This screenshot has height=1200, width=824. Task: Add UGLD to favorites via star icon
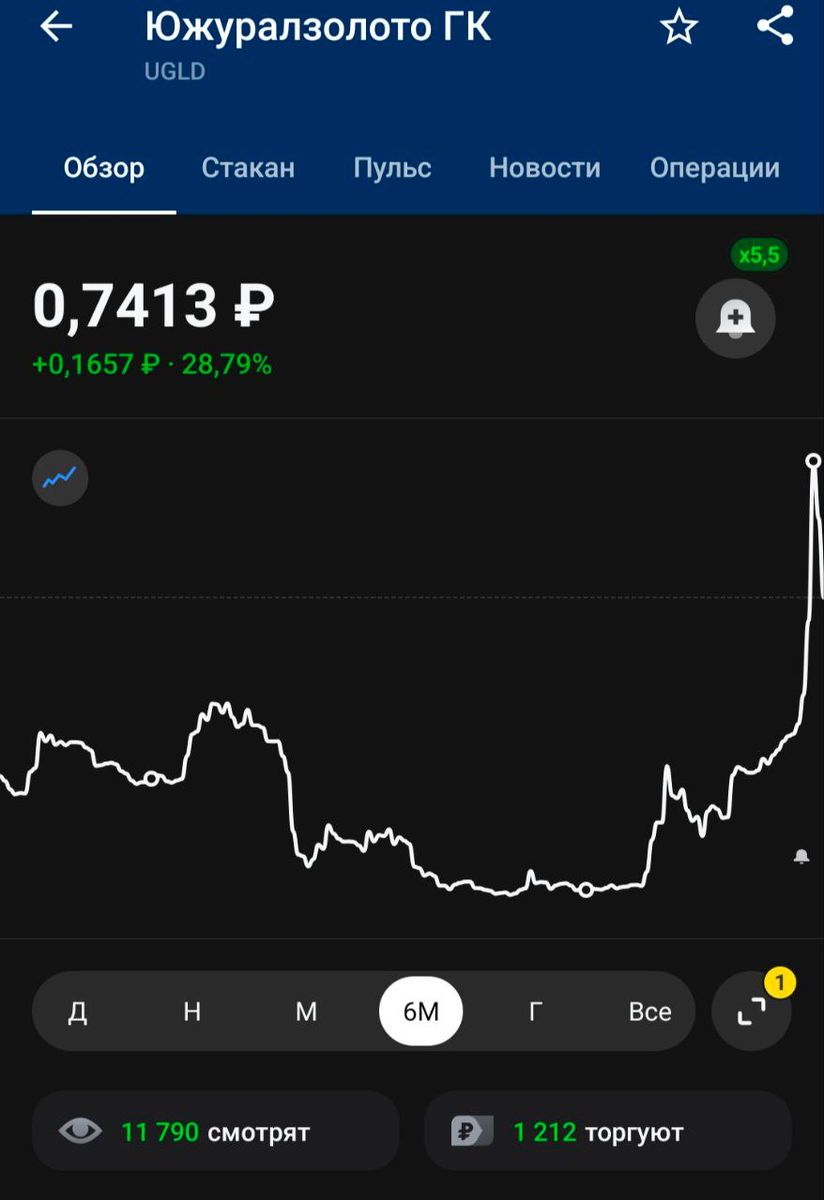coord(678,27)
